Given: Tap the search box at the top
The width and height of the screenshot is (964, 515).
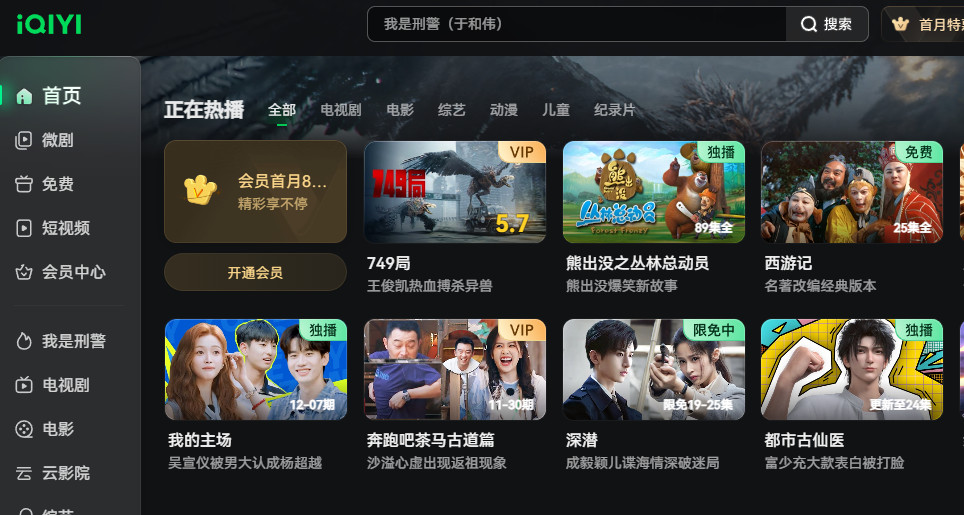Looking at the screenshot, I should pos(576,24).
